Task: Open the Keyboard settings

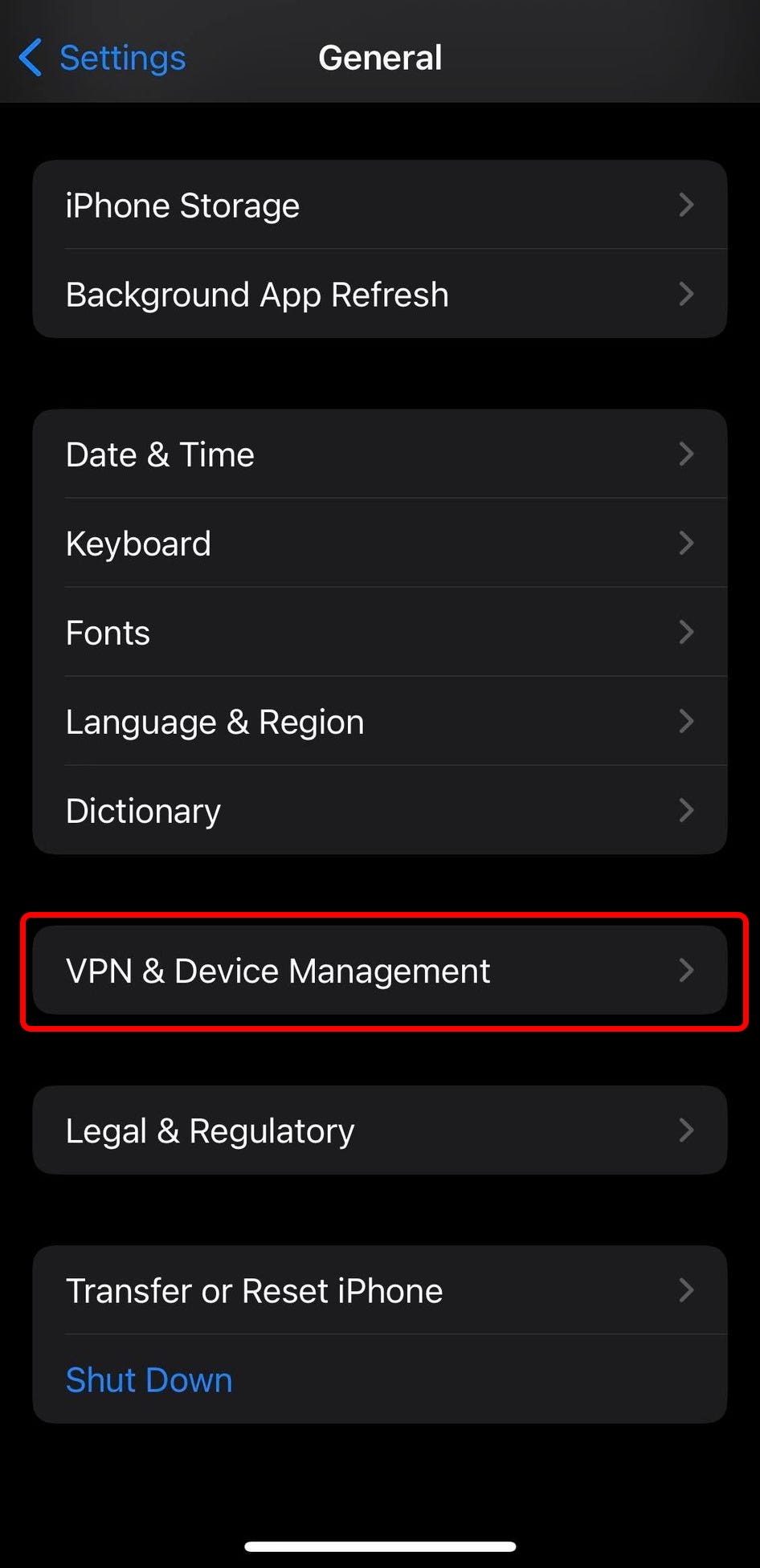Action: click(x=138, y=543)
